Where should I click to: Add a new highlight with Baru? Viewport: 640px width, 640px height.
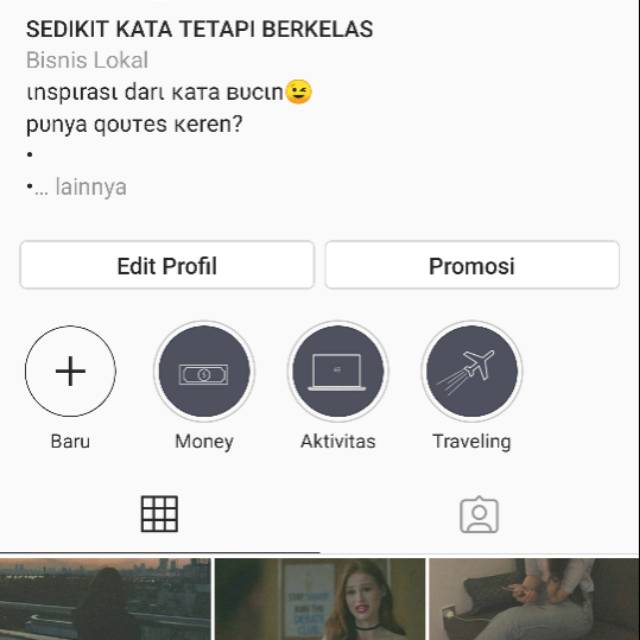pyautogui.click(x=70, y=372)
